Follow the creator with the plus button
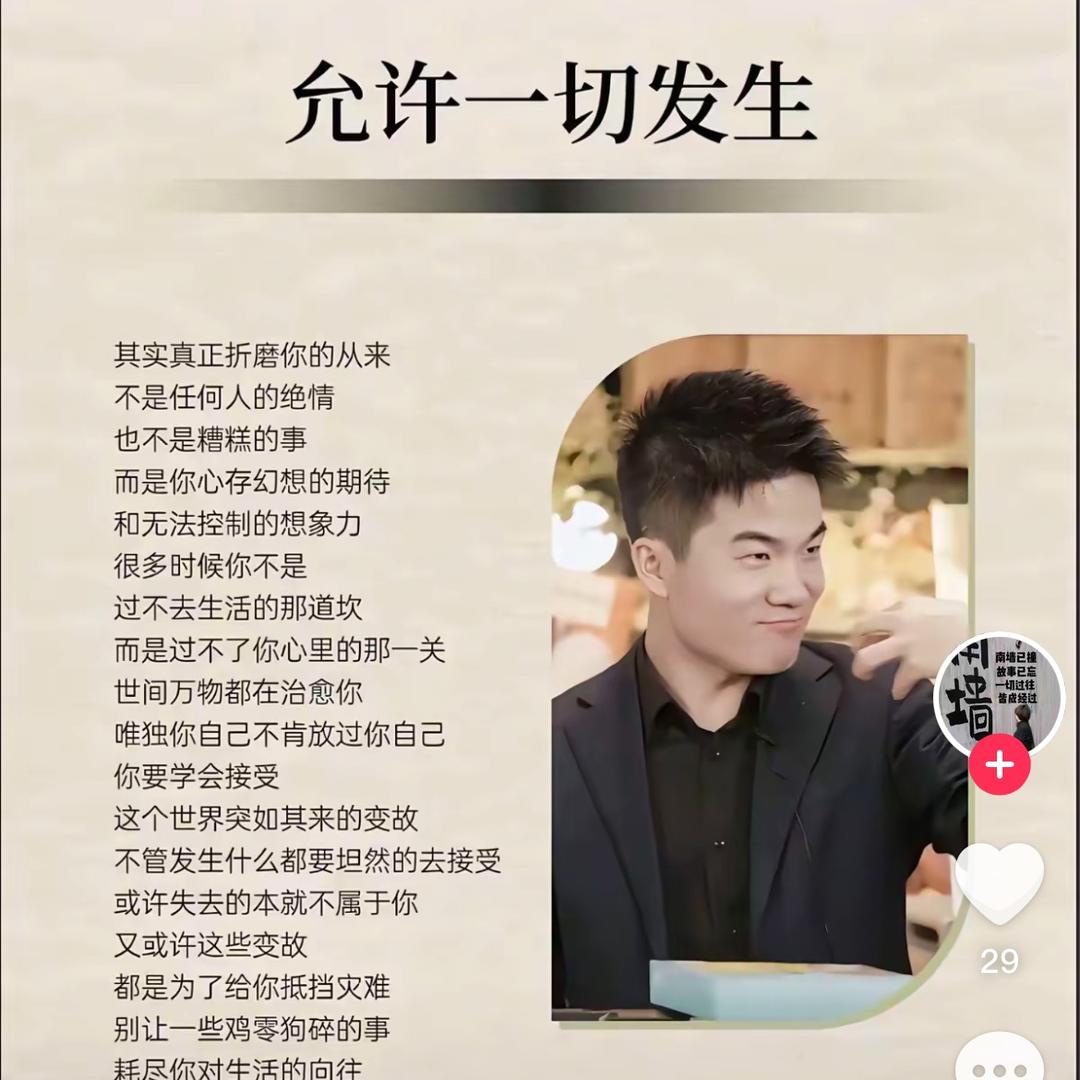 (999, 766)
